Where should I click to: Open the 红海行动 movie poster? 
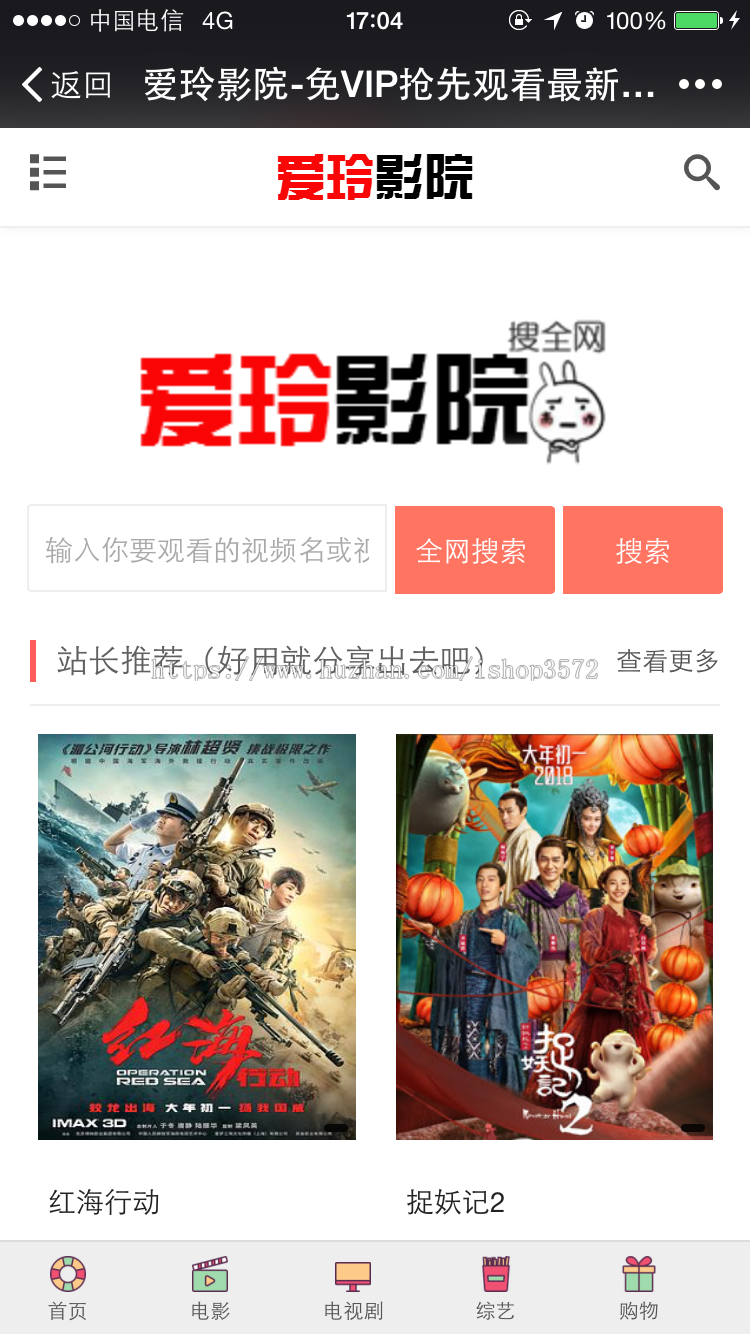tap(196, 936)
